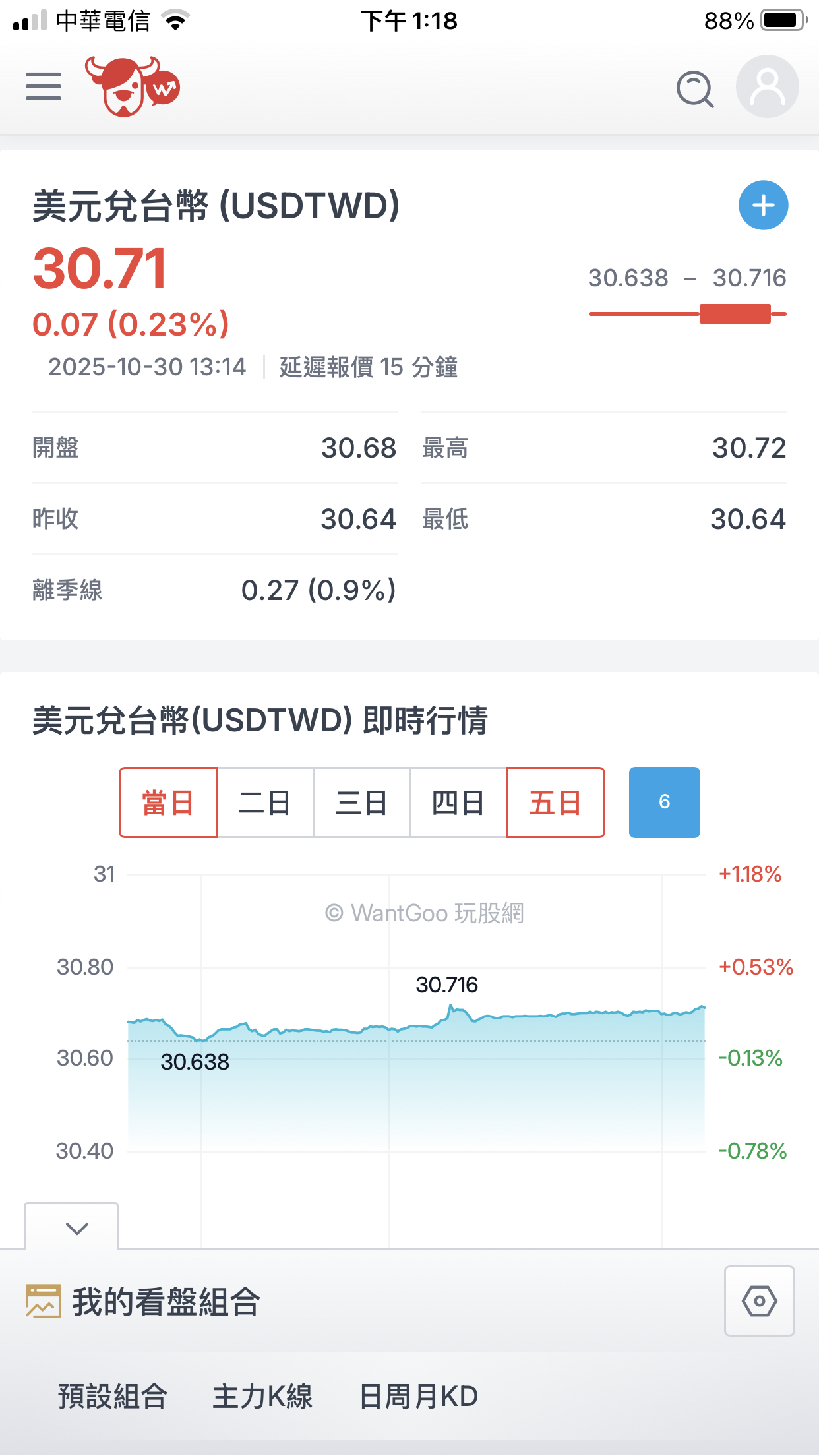The height and width of the screenshot is (1456, 819).
Task: Open the user profile avatar
Action: [x=767, y=86]
